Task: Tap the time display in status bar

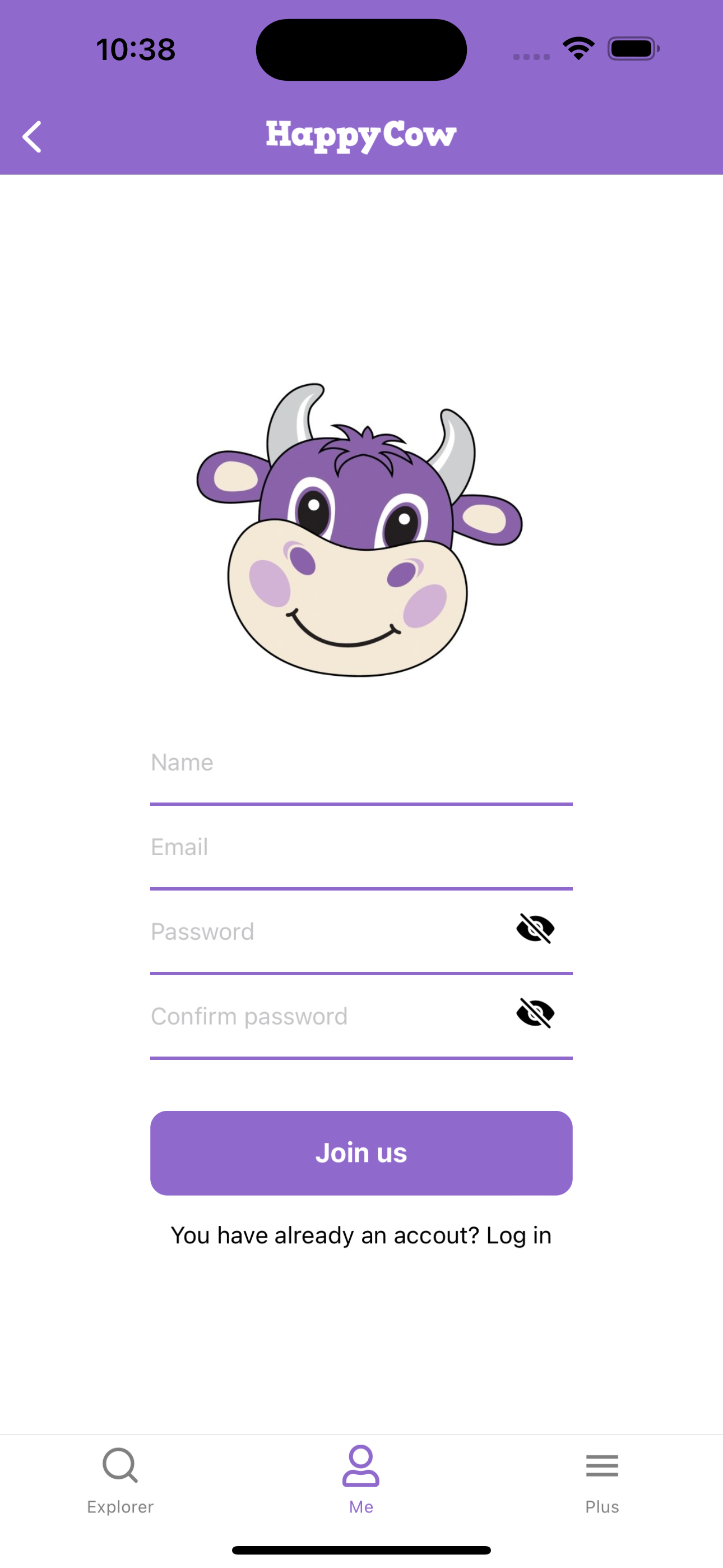Action: [x=135, y=49]
